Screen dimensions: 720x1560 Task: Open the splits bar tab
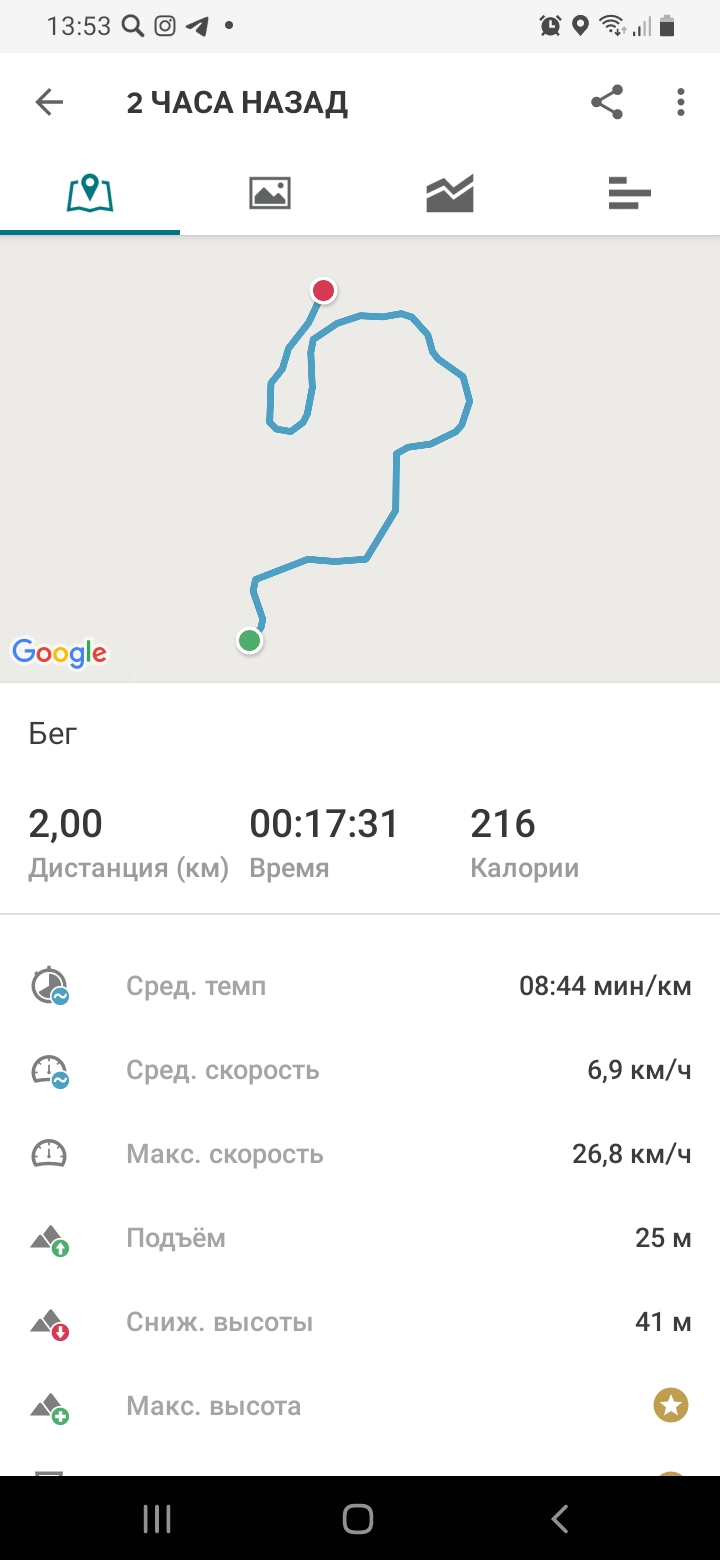click(x=630, y=192)
